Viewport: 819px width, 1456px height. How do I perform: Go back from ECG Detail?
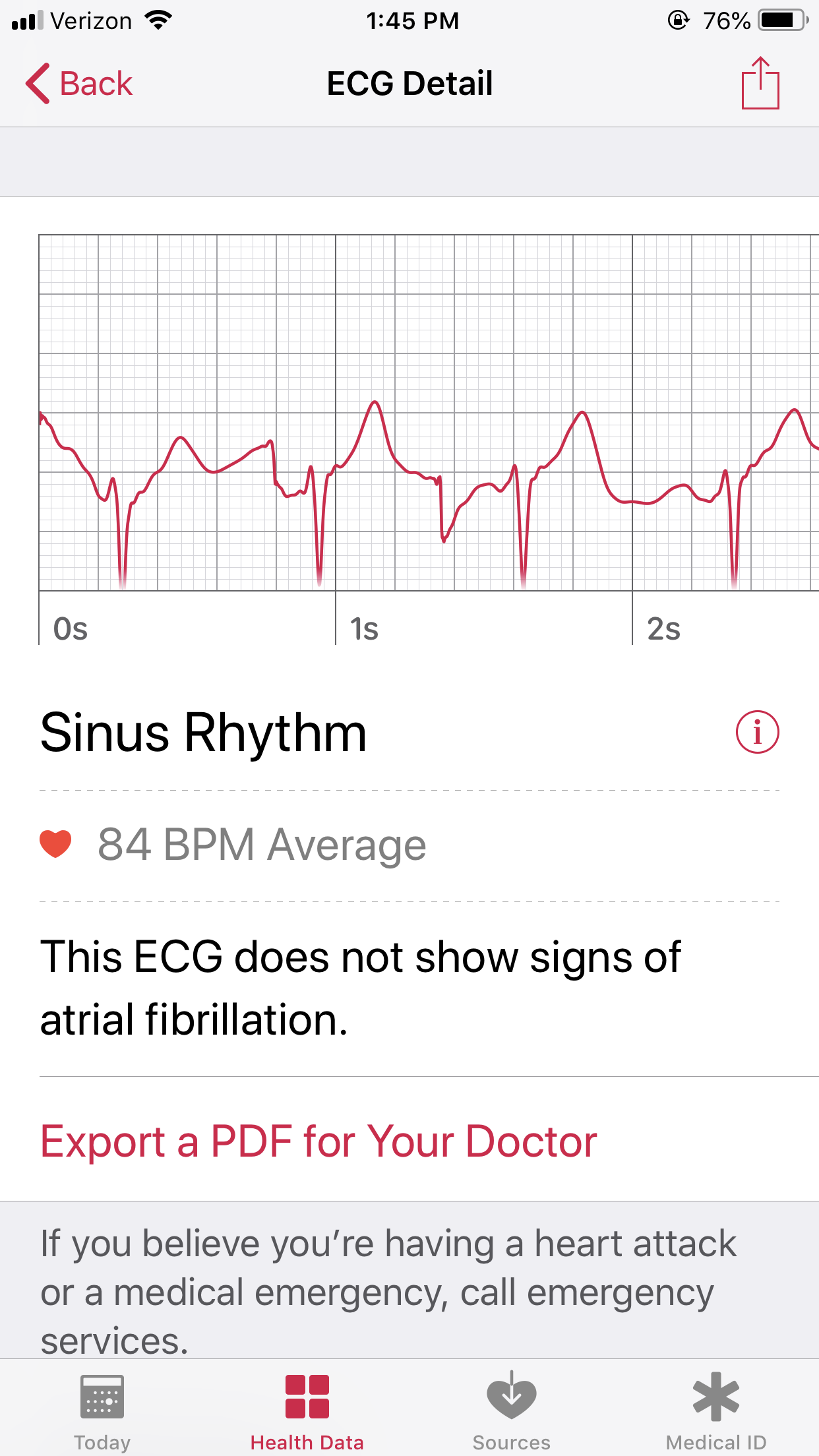point(79,84)
